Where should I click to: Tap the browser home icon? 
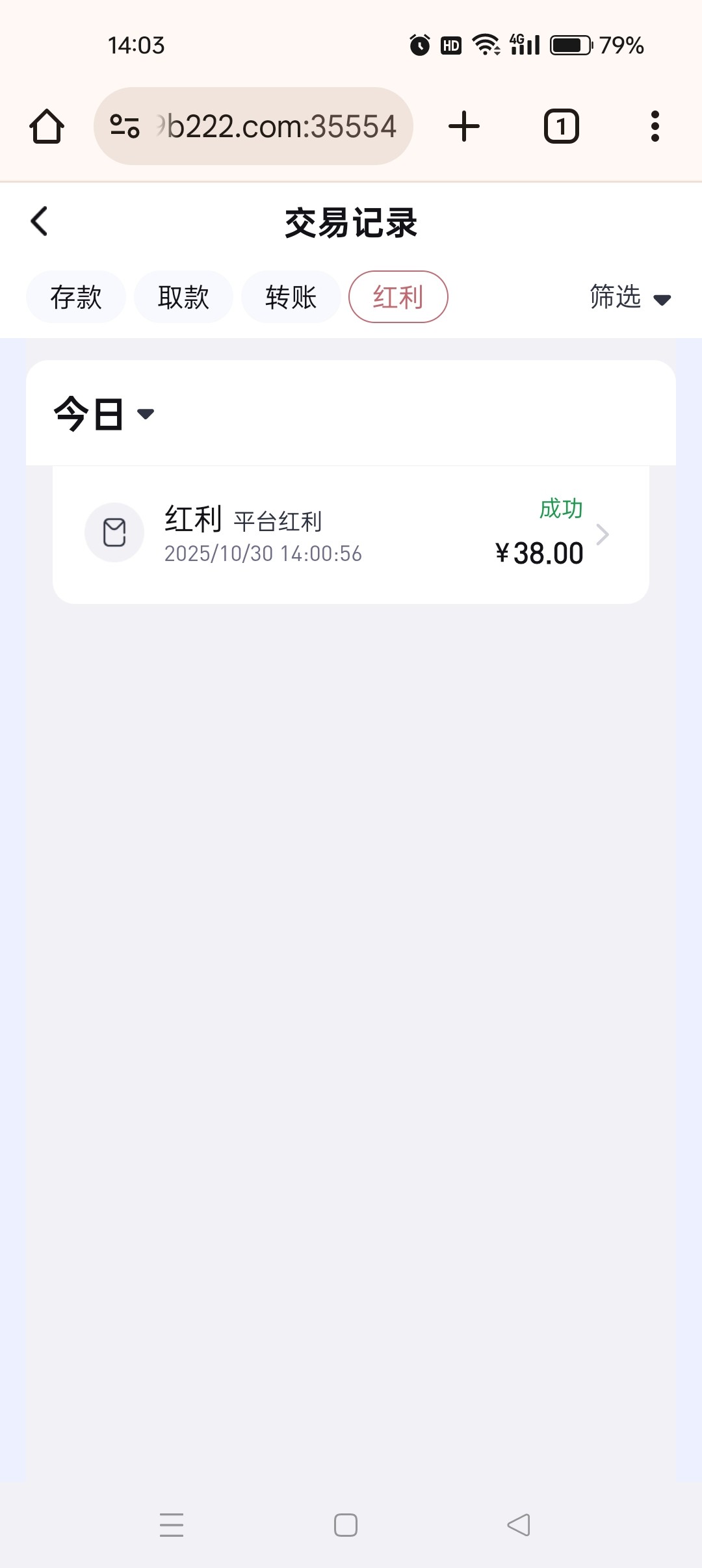tap(47, 126)
